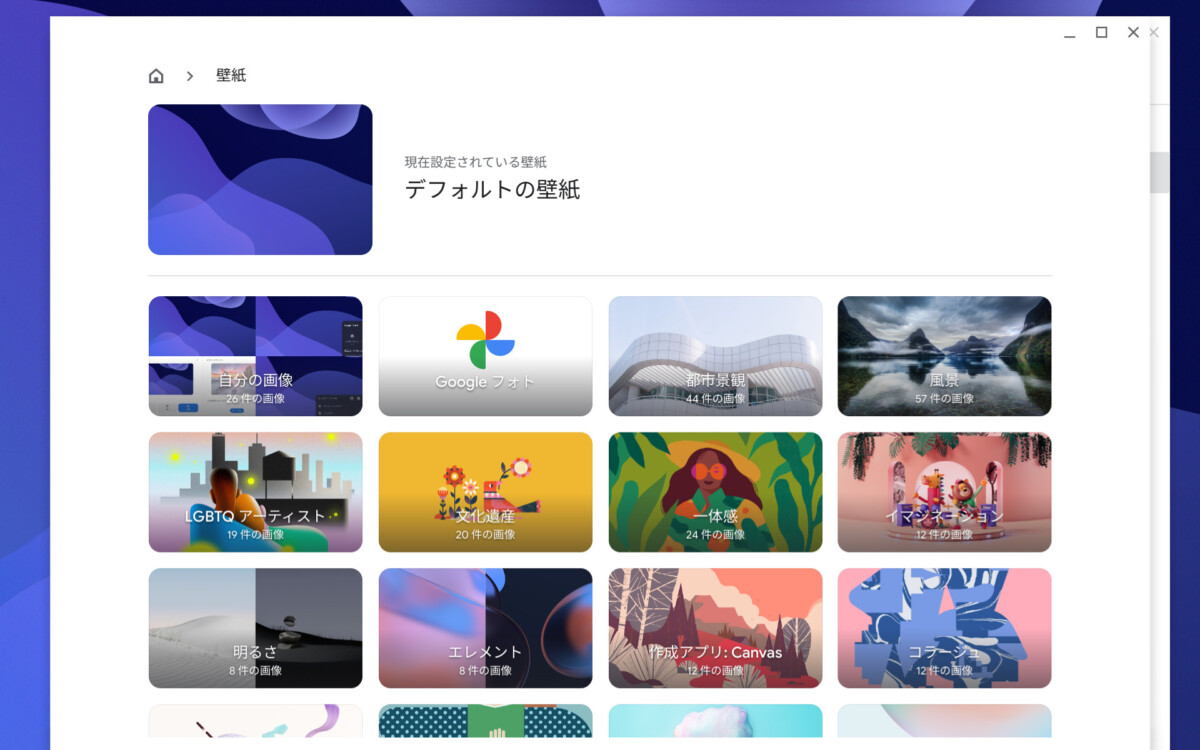Open the Google フォト collection

click(485, 356)
